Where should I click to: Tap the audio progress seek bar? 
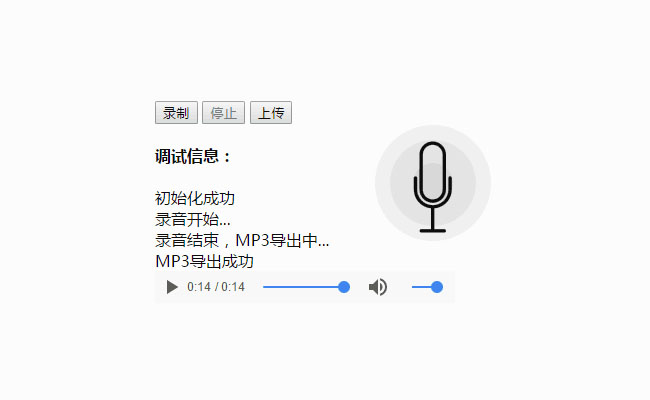pyautogui.click(x=304, y=287)
